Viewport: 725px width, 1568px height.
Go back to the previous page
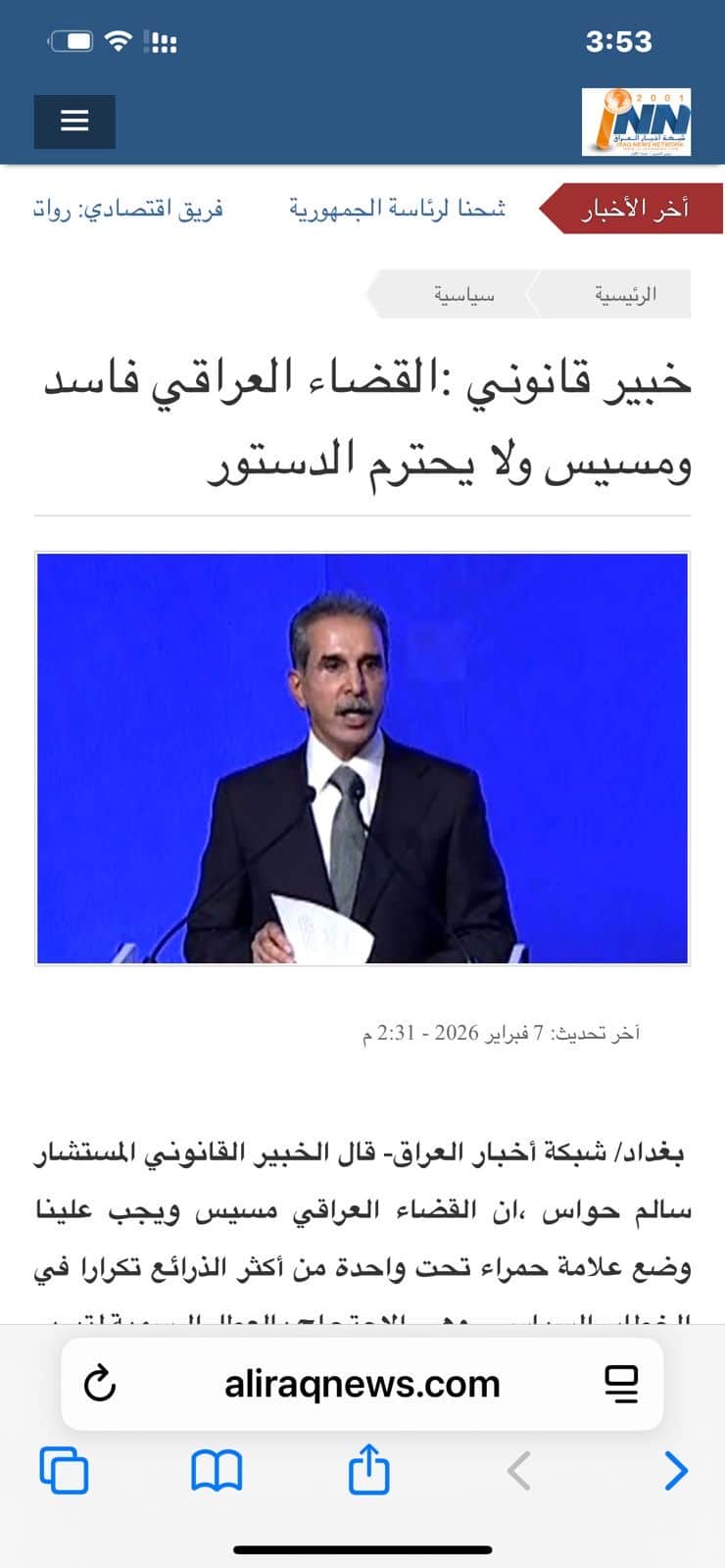519,1470
